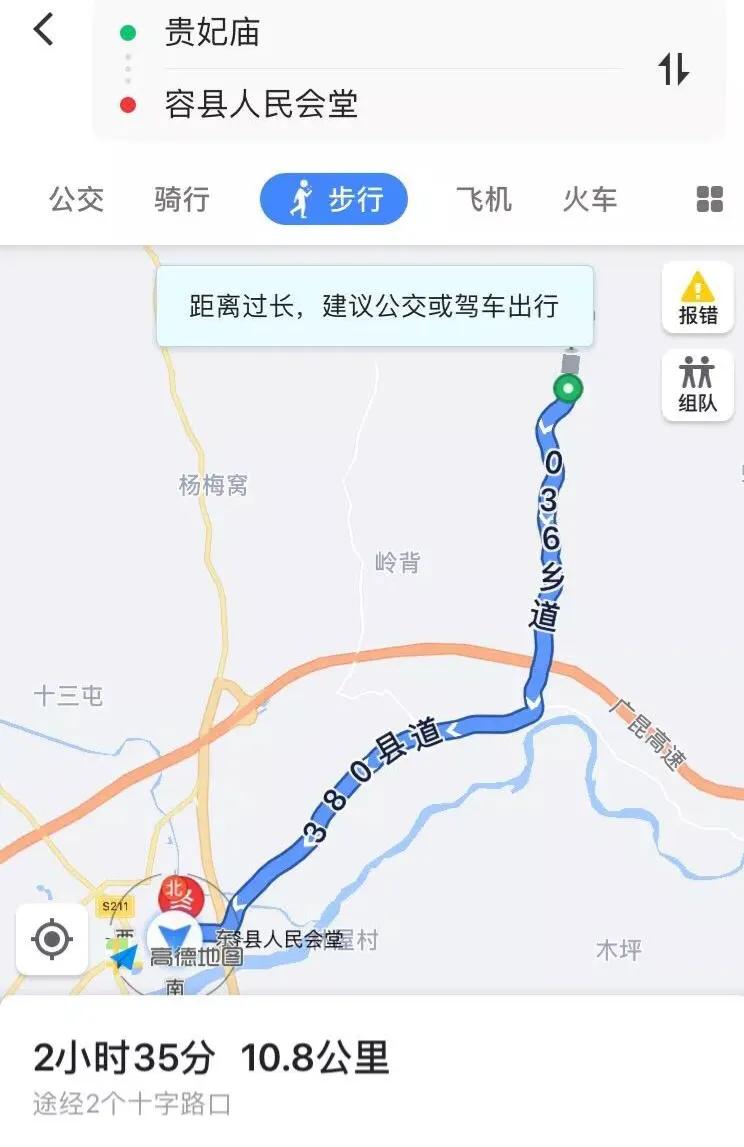Viewport: 744px width, 1147px height.
Task: Switch to the 火车 tab
Action: 590,199
